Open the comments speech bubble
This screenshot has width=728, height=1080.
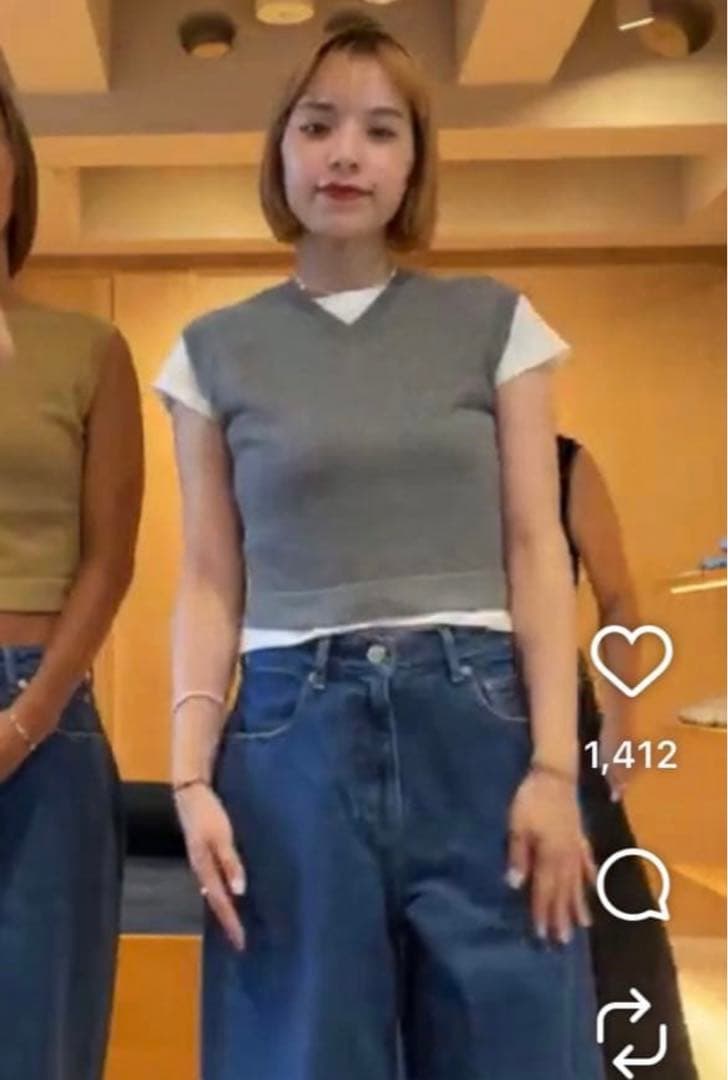click(x=633, y=884)
